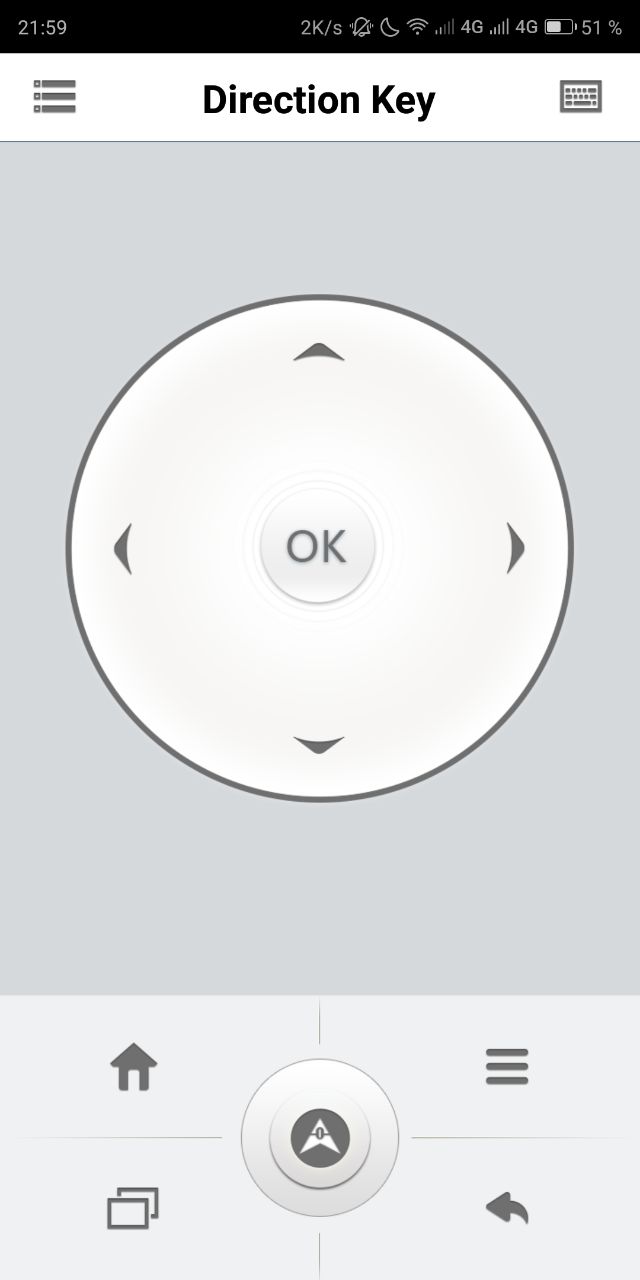This screenshot has width=640, height=1280.
Task: Tap the right arrow on the direction pad
Action: 515,548
